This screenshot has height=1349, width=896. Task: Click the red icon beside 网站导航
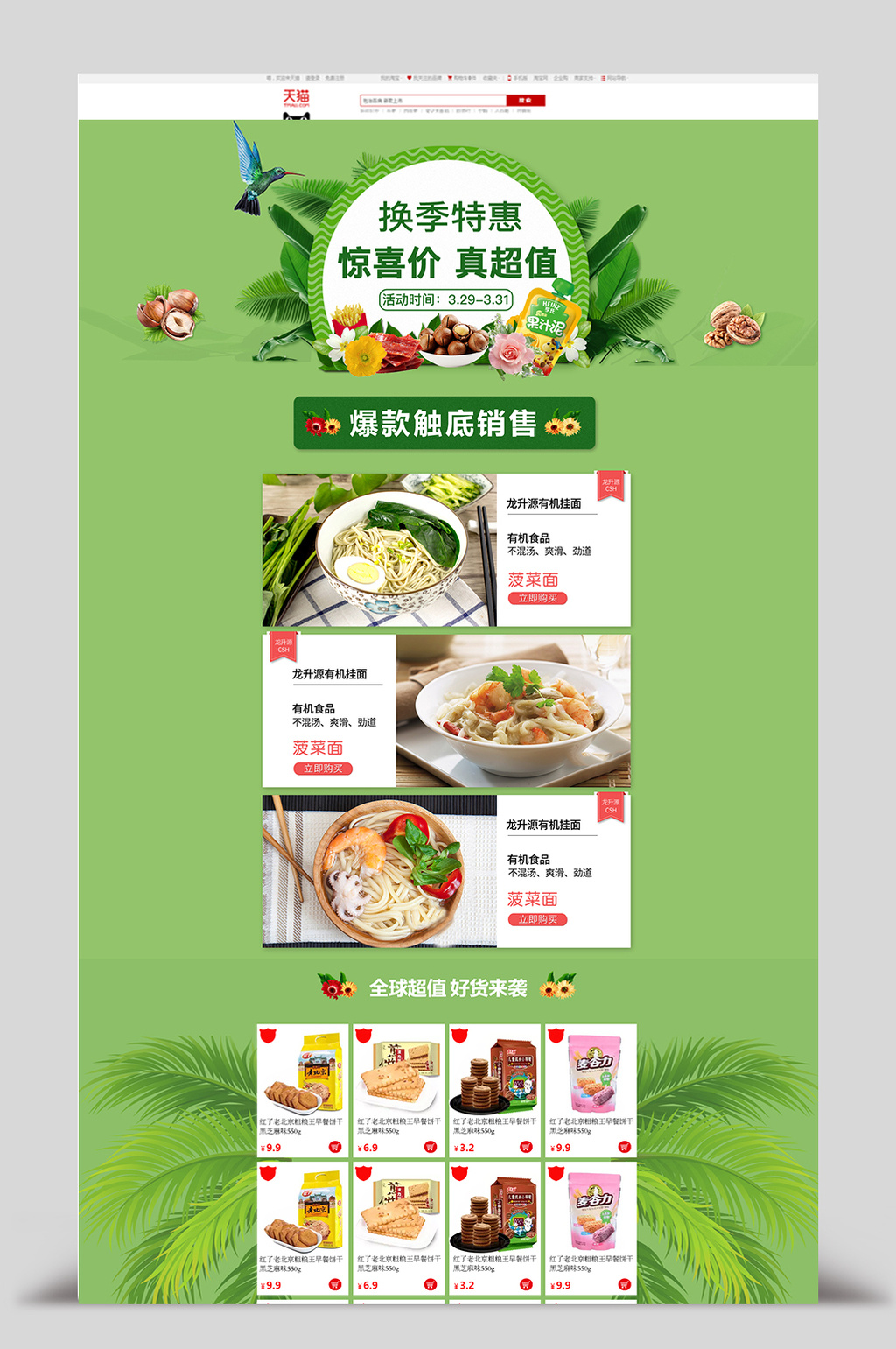(x=604, y=77)
